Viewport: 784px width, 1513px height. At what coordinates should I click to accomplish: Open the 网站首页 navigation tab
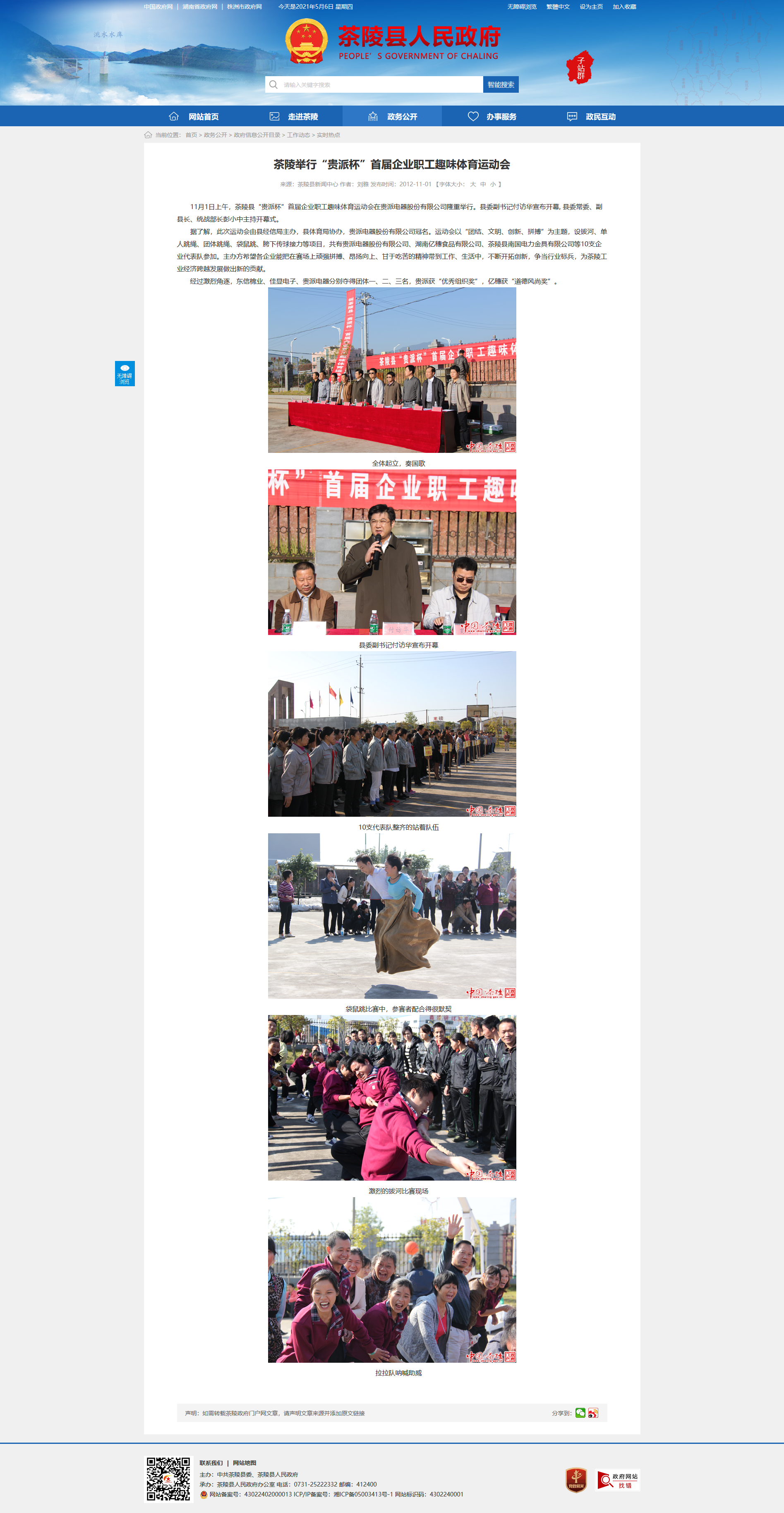point(194,116)
